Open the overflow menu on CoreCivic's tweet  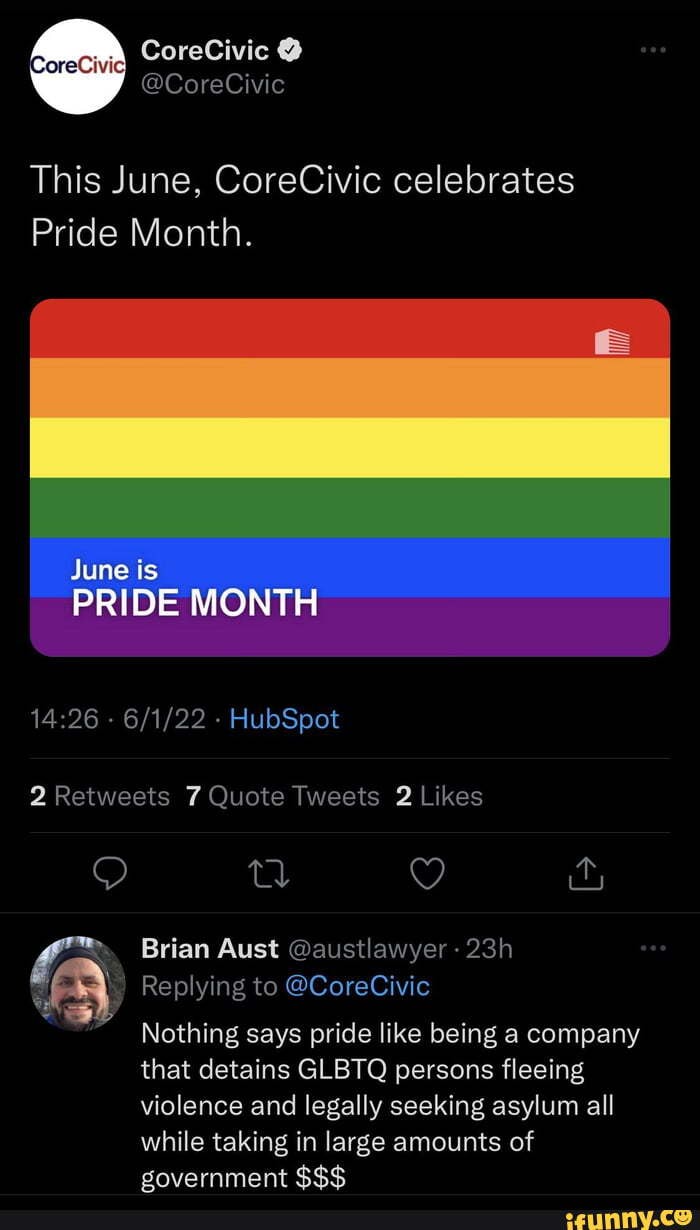652,49
